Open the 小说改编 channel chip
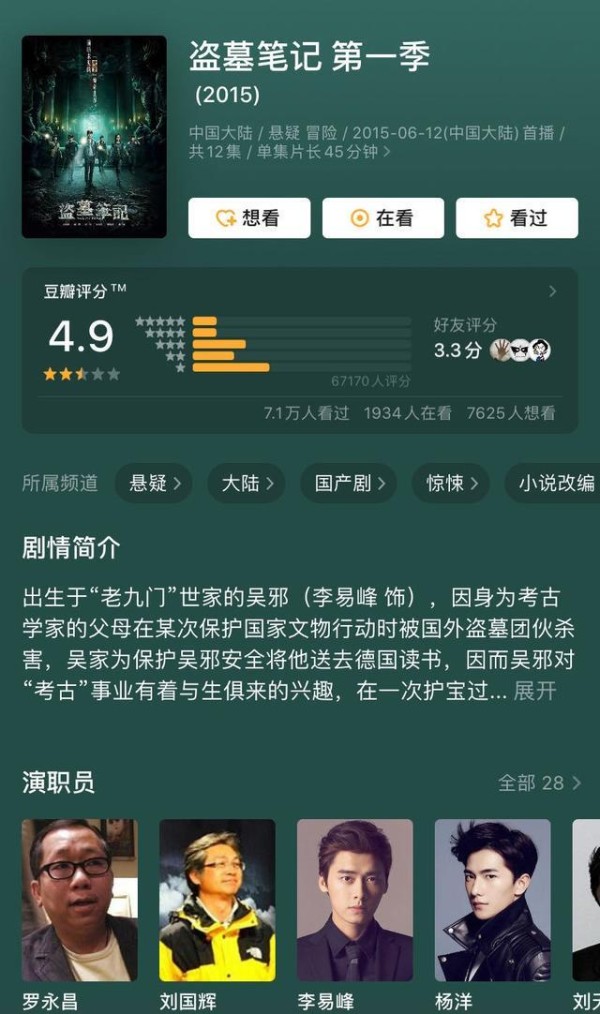 (555, 483)
